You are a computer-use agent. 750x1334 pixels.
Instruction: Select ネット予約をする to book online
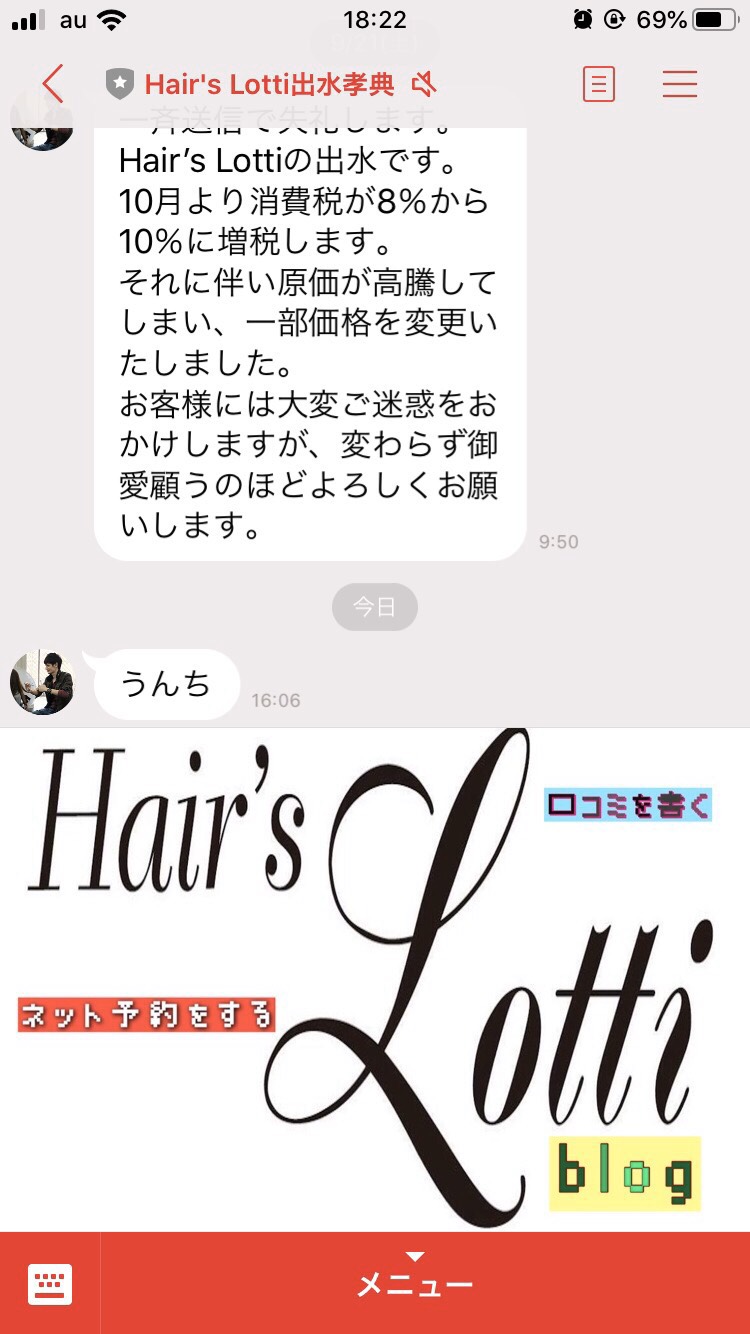(146, 1015)
